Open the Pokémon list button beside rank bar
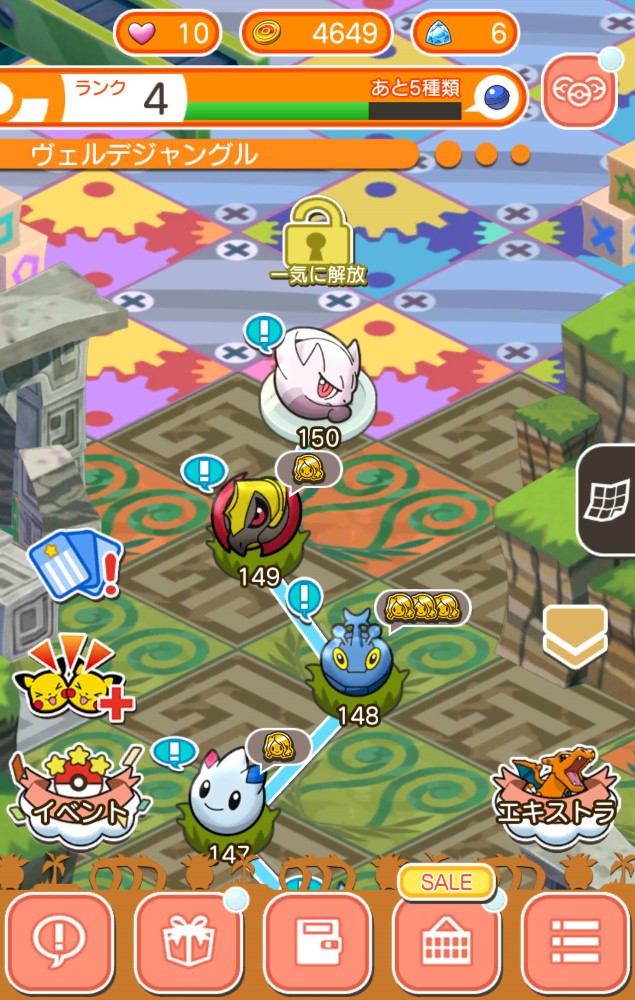 coord(579,91)
